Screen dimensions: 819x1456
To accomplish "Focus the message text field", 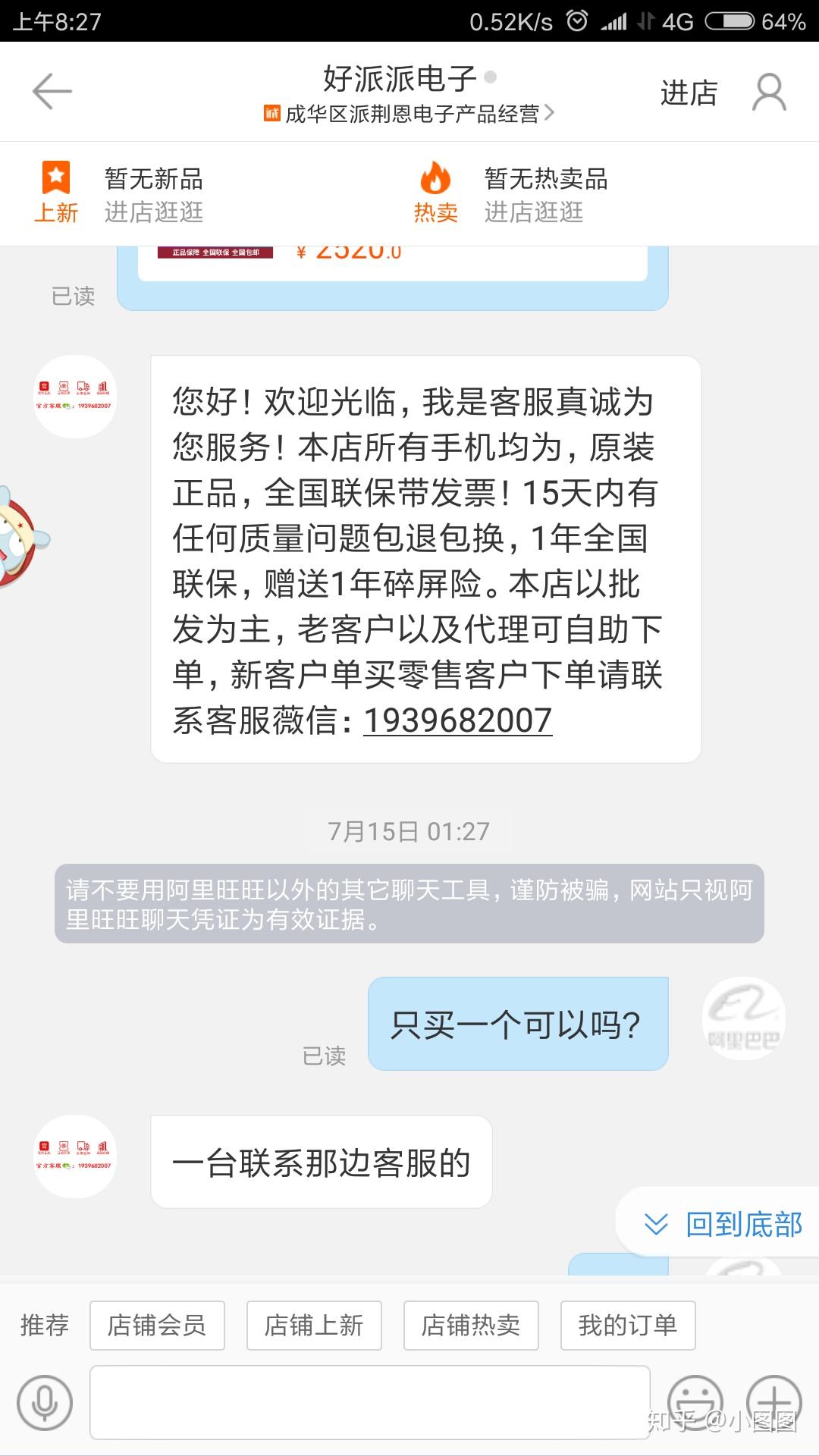I will click(369, 1402).
